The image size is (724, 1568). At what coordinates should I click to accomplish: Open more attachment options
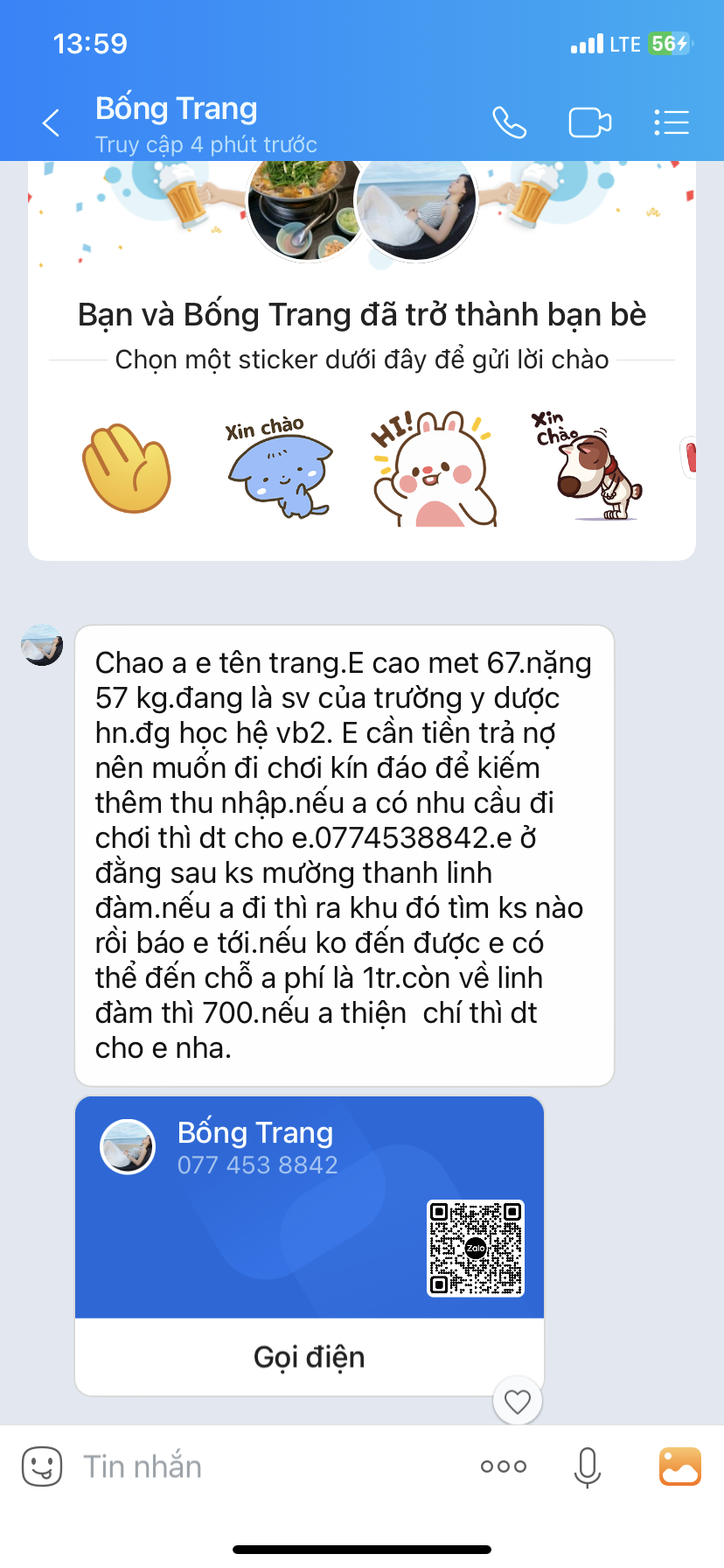(x=504, y=1466)
